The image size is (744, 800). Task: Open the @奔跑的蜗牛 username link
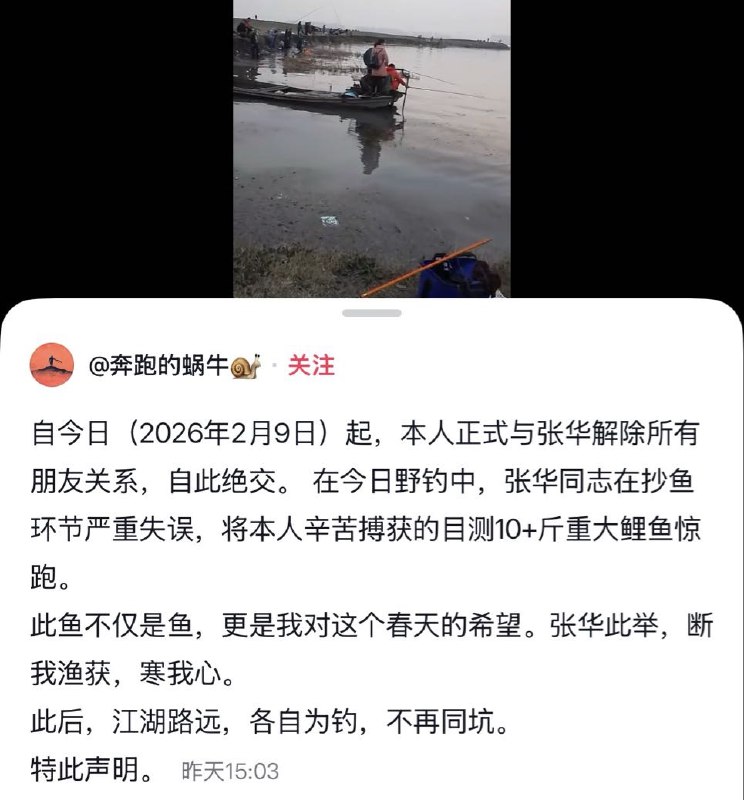click(160, 365)
